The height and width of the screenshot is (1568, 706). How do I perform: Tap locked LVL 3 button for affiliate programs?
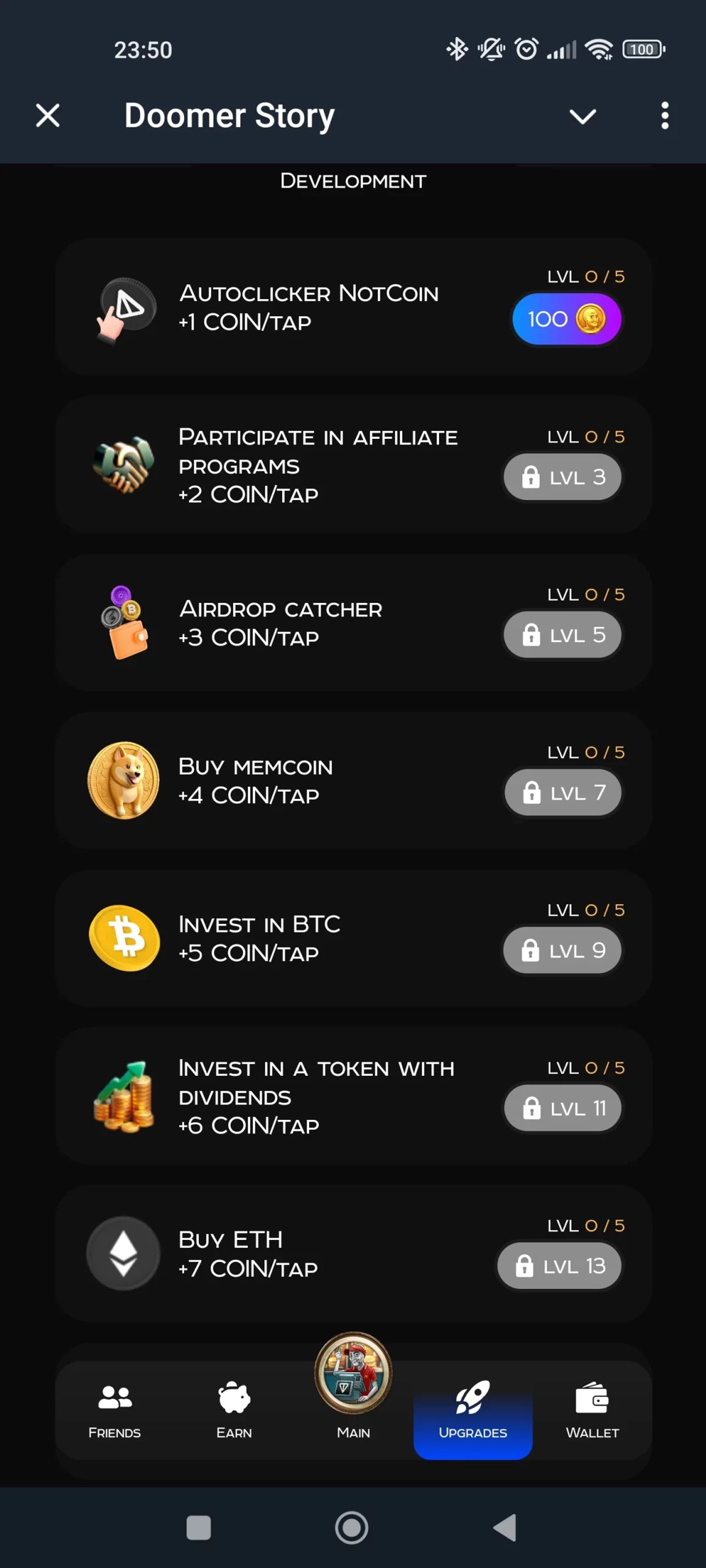click(x=562, y=477)
